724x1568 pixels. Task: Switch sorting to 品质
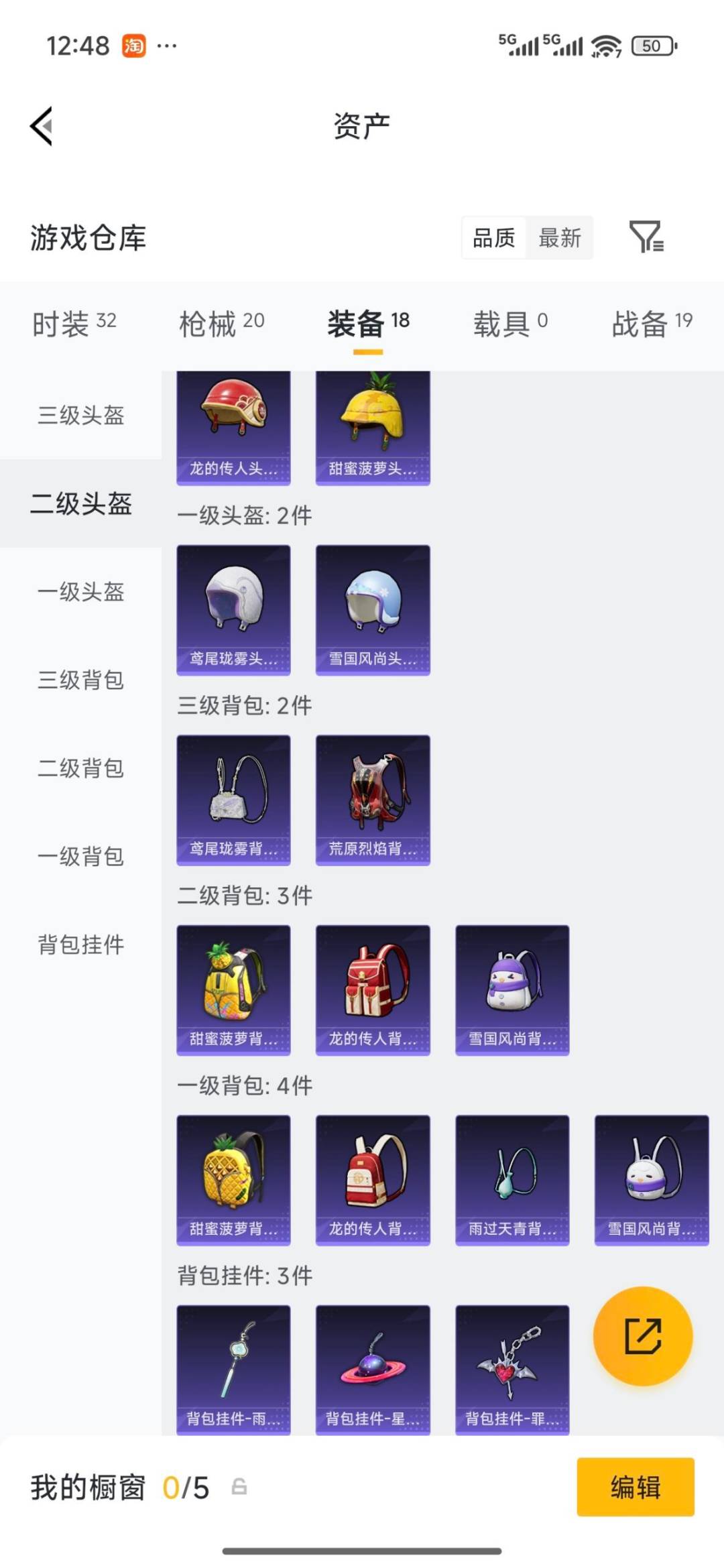tap(493, 238)
